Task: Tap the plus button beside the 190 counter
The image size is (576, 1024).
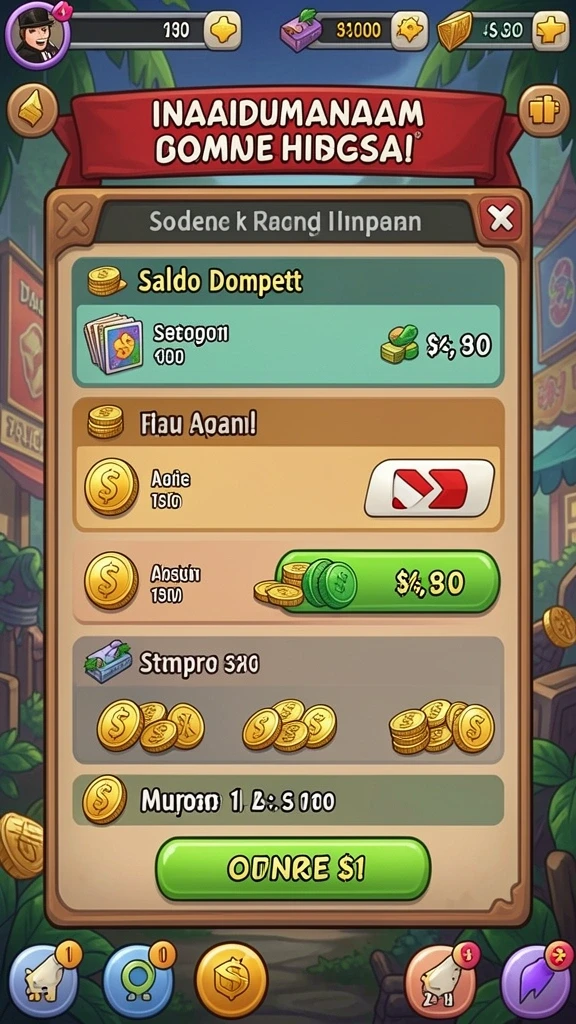Action: point(223,30)
